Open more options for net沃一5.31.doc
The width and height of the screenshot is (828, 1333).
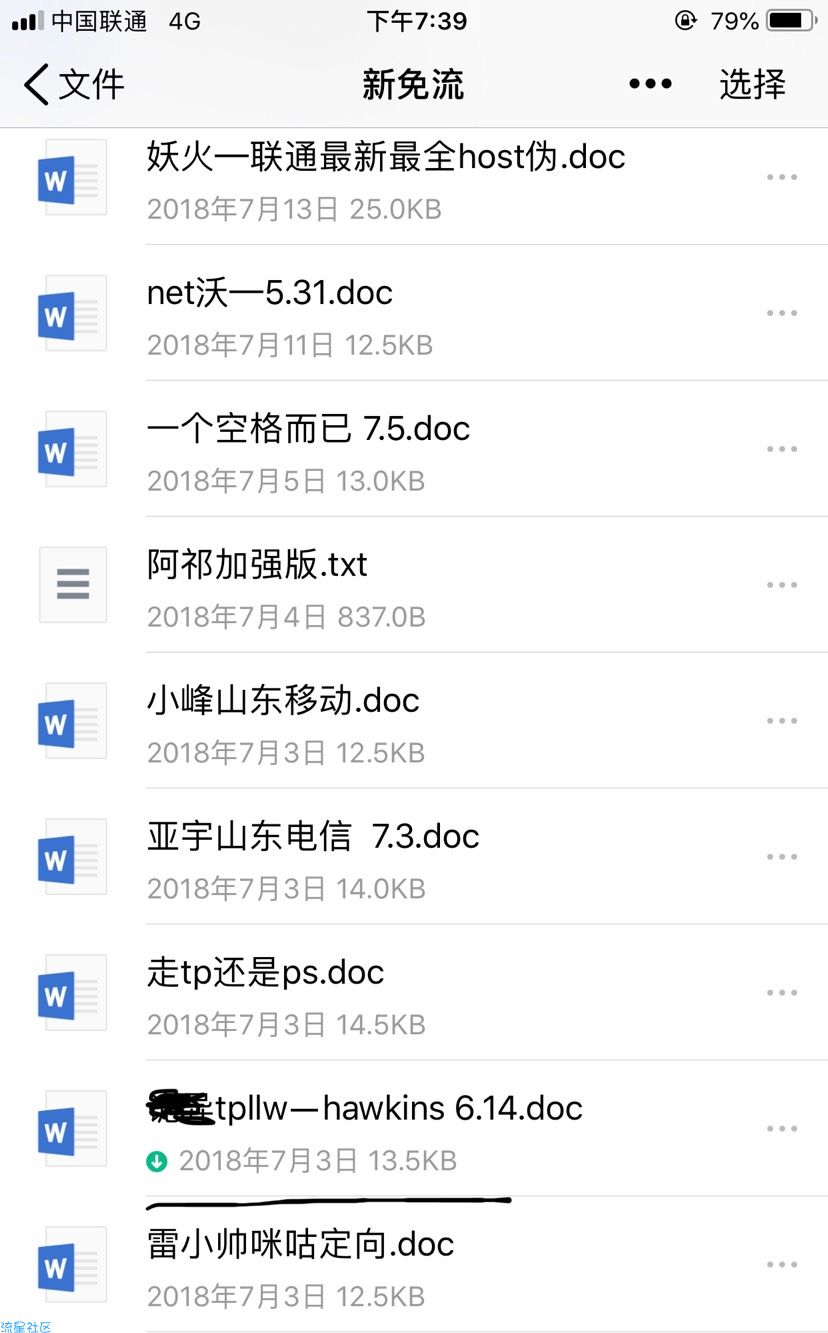coord(781,313)
